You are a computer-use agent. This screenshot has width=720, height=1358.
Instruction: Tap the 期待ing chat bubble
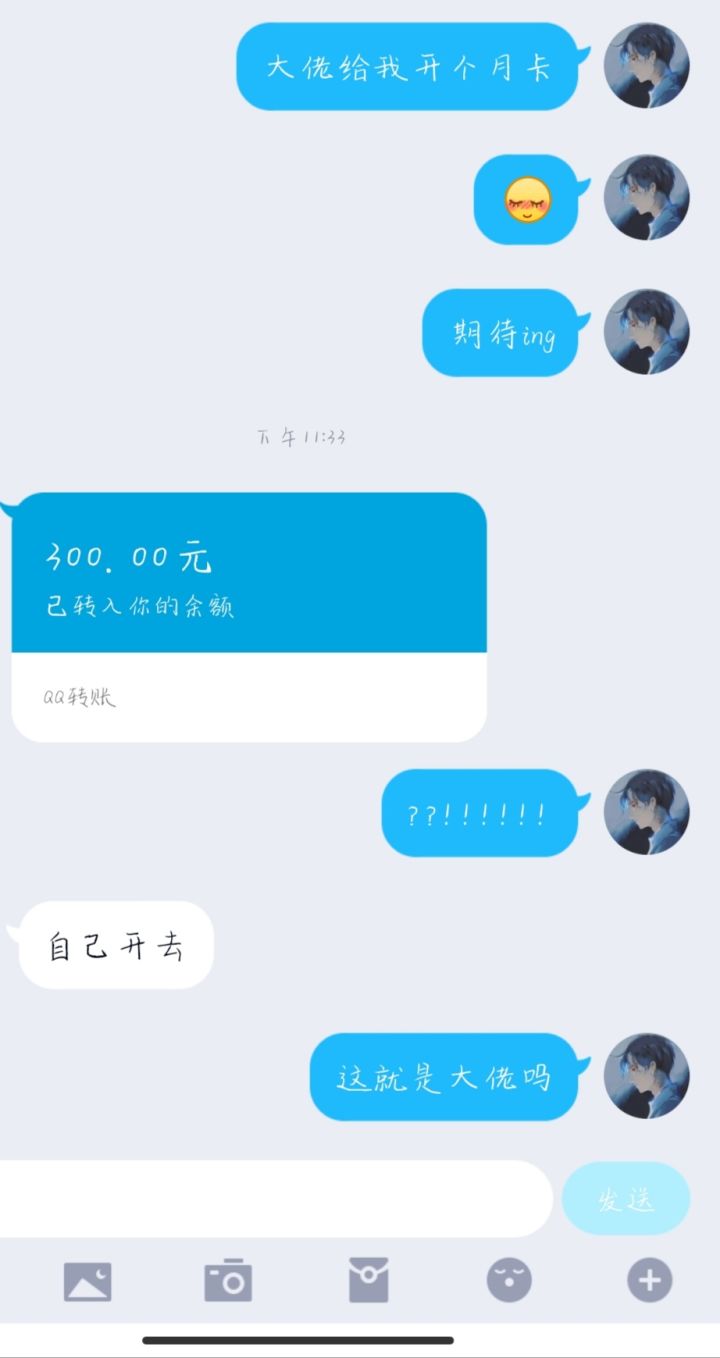point(500,332)
